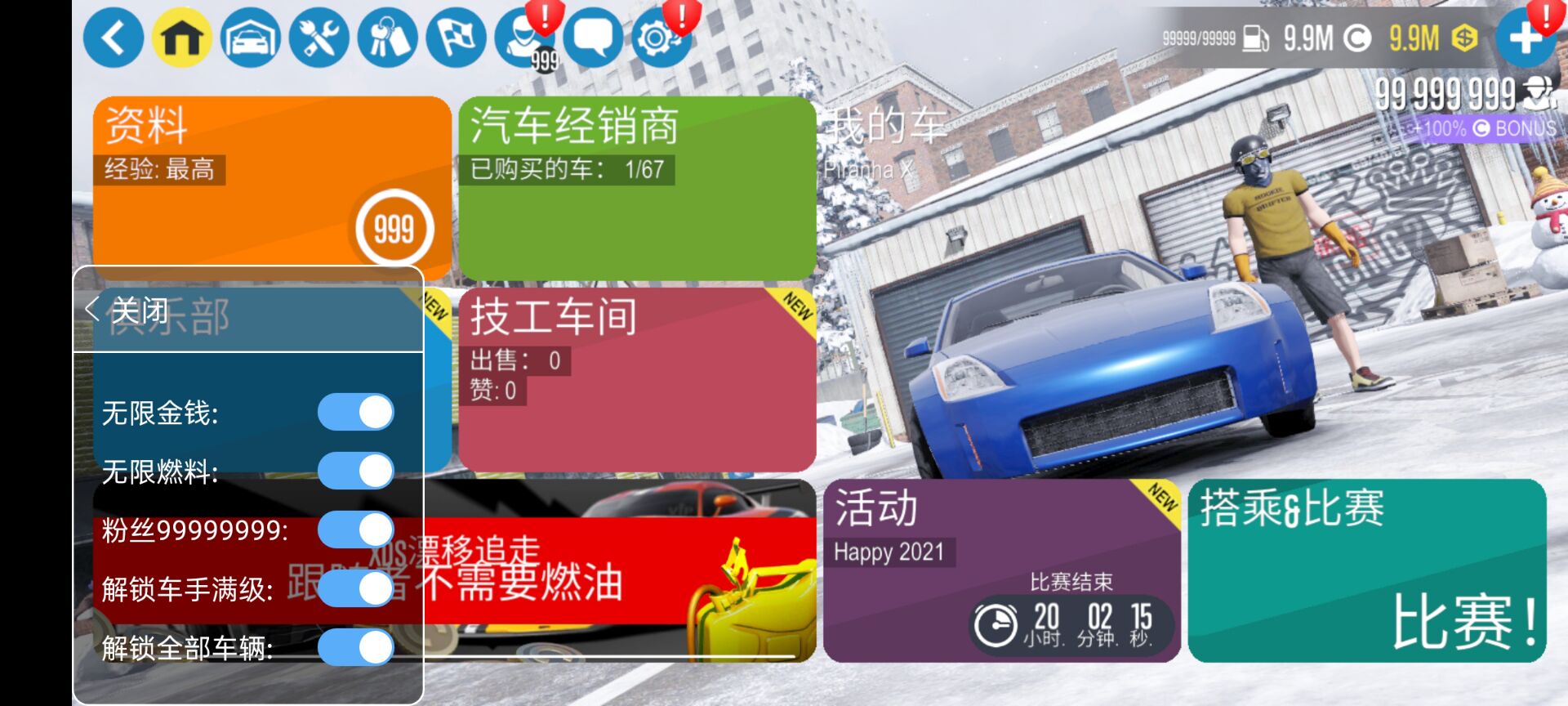The image size is (1568, 706).
Task: Open the 技工车间 workshop card
Action: click(x=637, y=380)
